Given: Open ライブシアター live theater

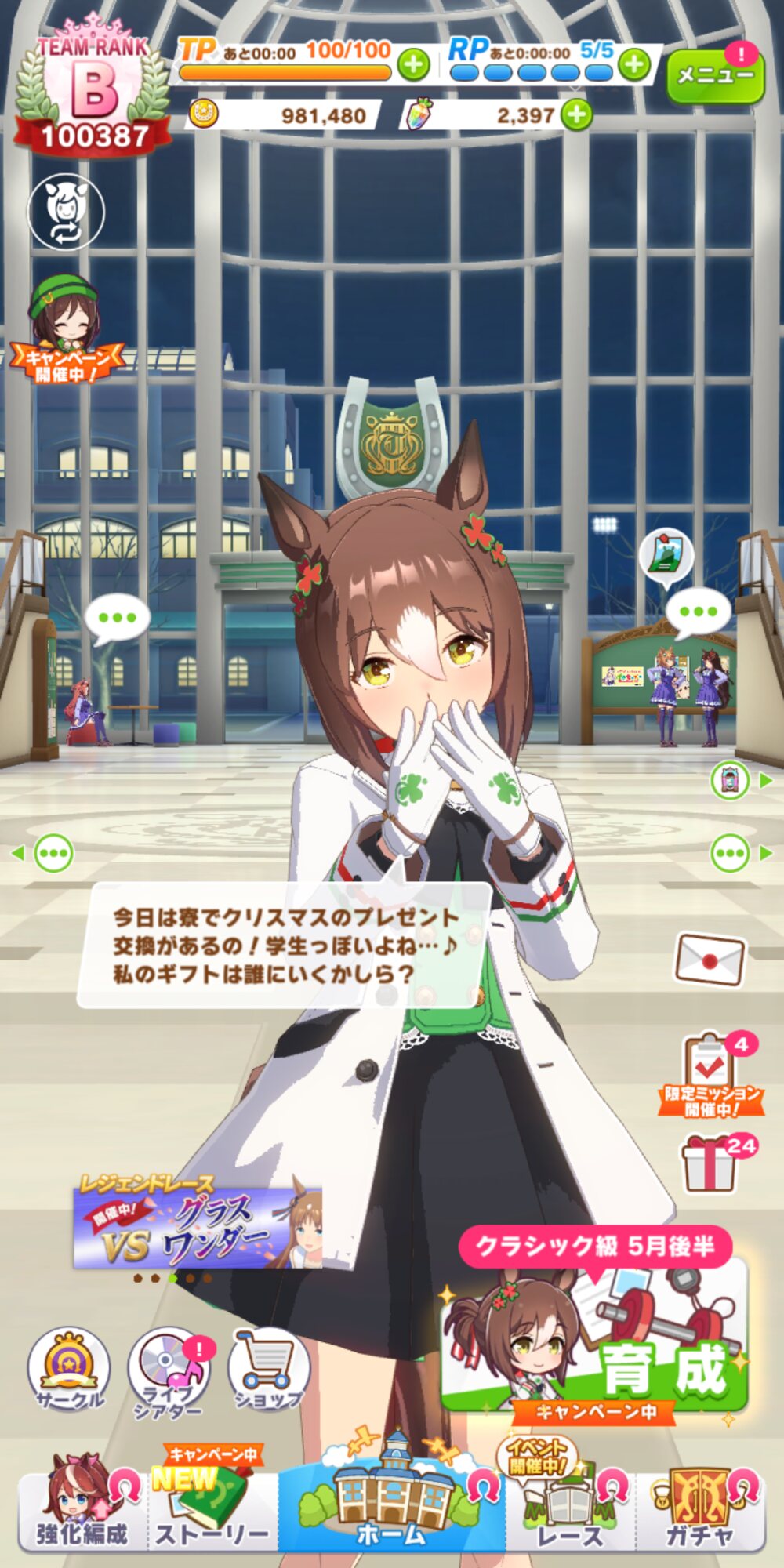Looking at the screenshot, I should (169, 1374).
